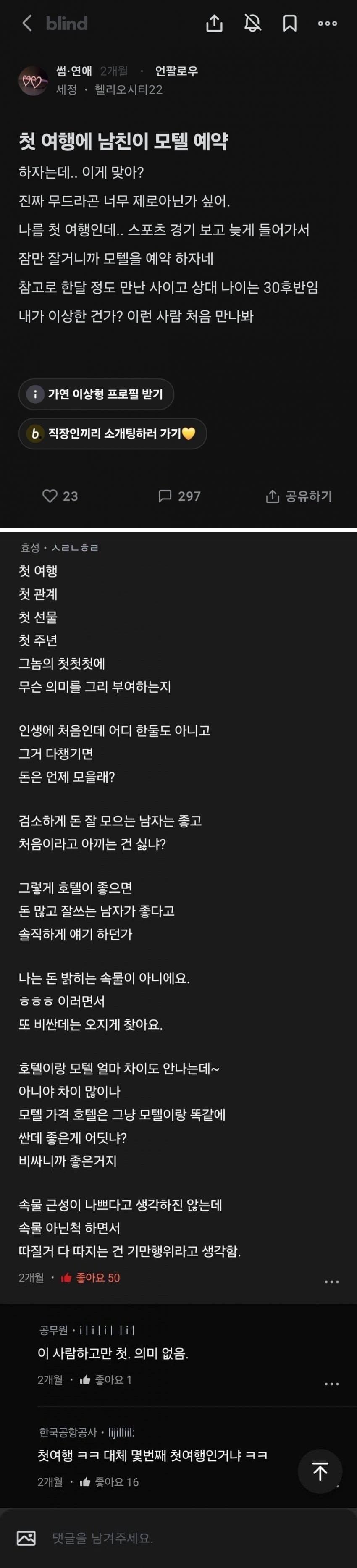
Task: Open the 297 comments
Action: click(179, 496)
